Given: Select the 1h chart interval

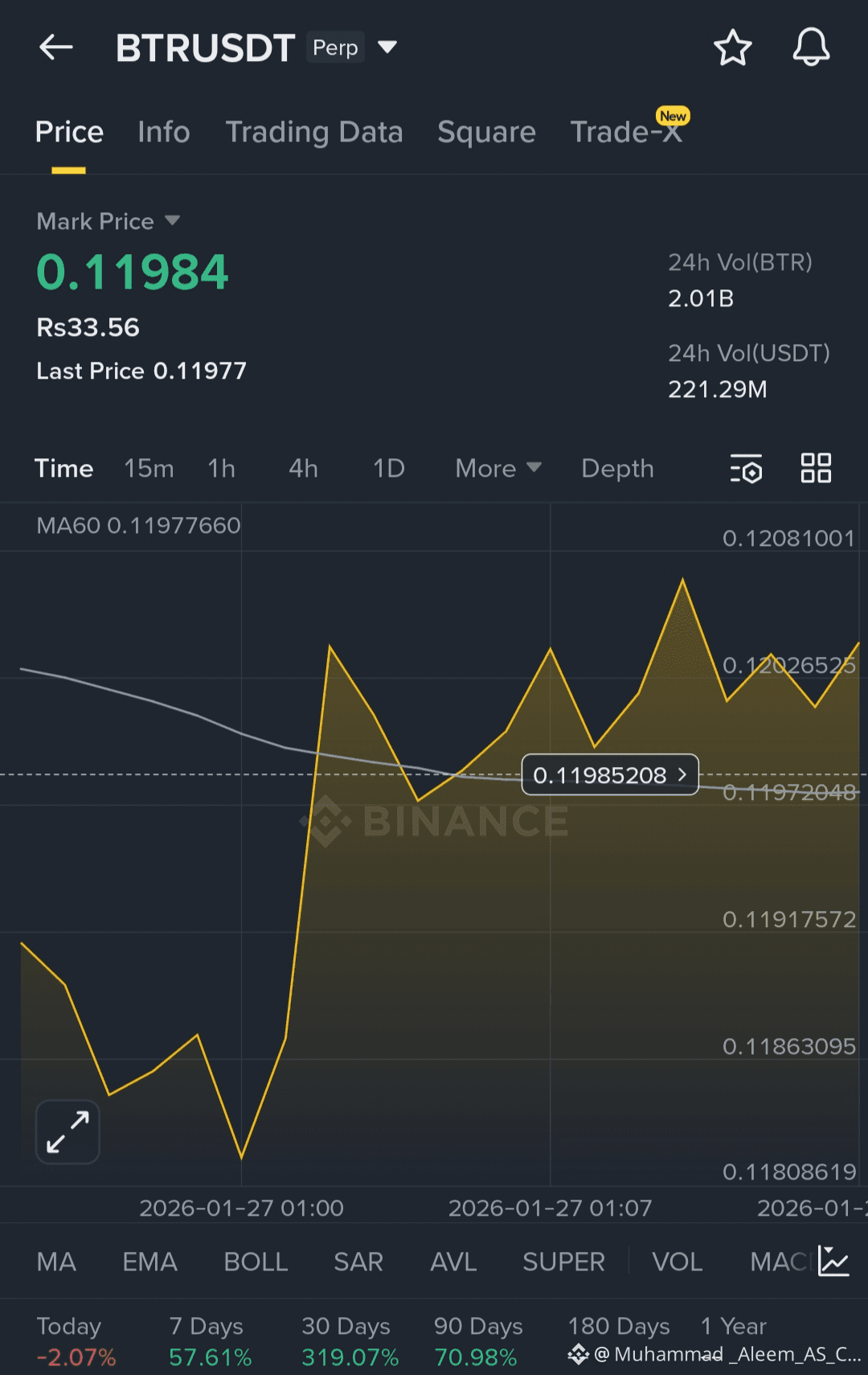Looking at the screenshot, I should 221,468.
